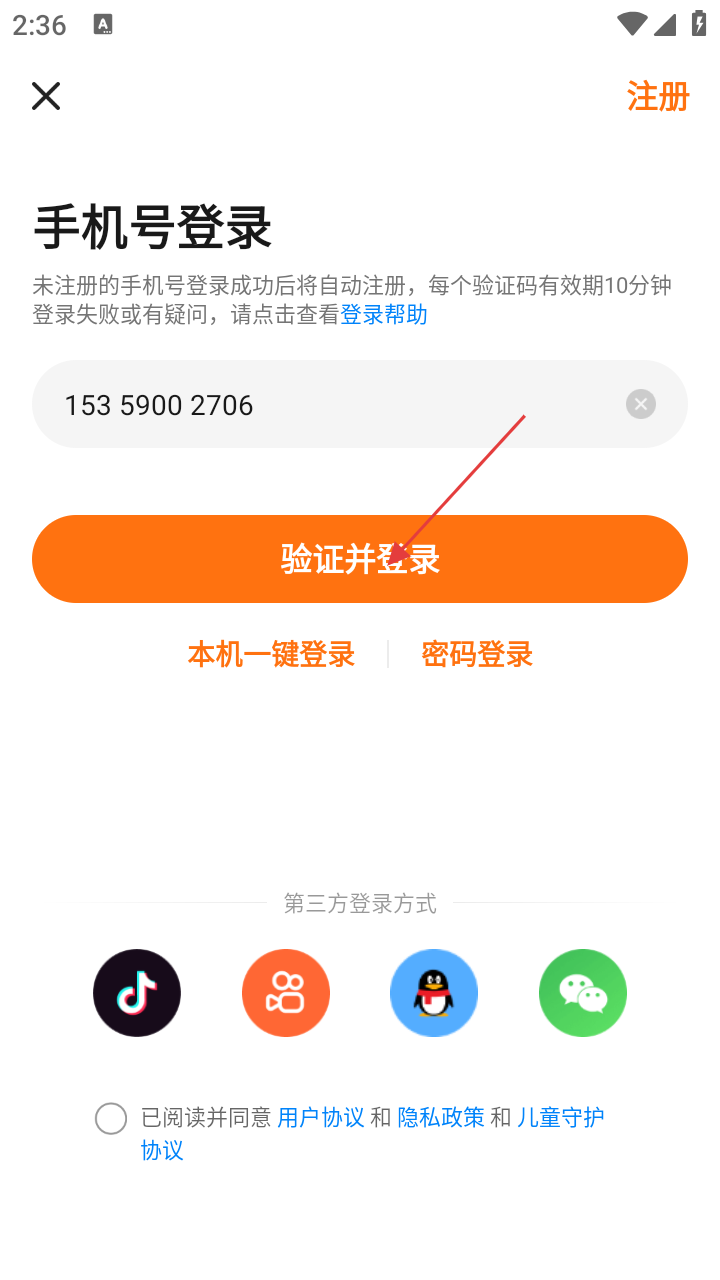
Task: Log in with WeChat icon
Action: [583, 993]
